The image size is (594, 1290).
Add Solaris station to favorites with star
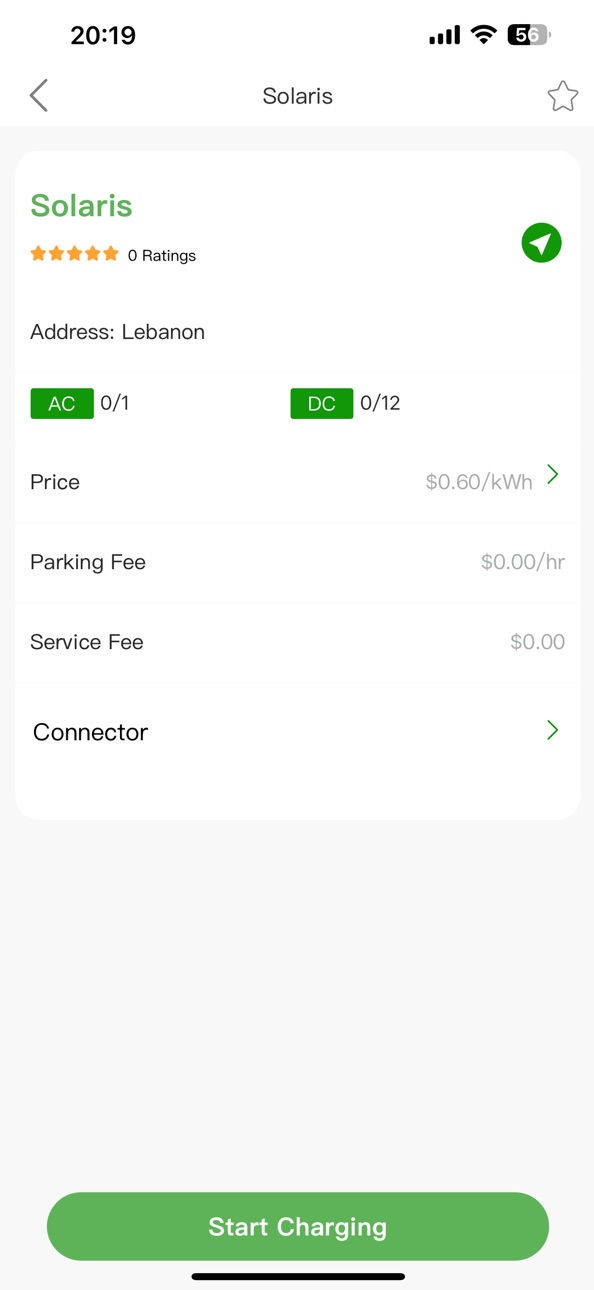[562, 96]
